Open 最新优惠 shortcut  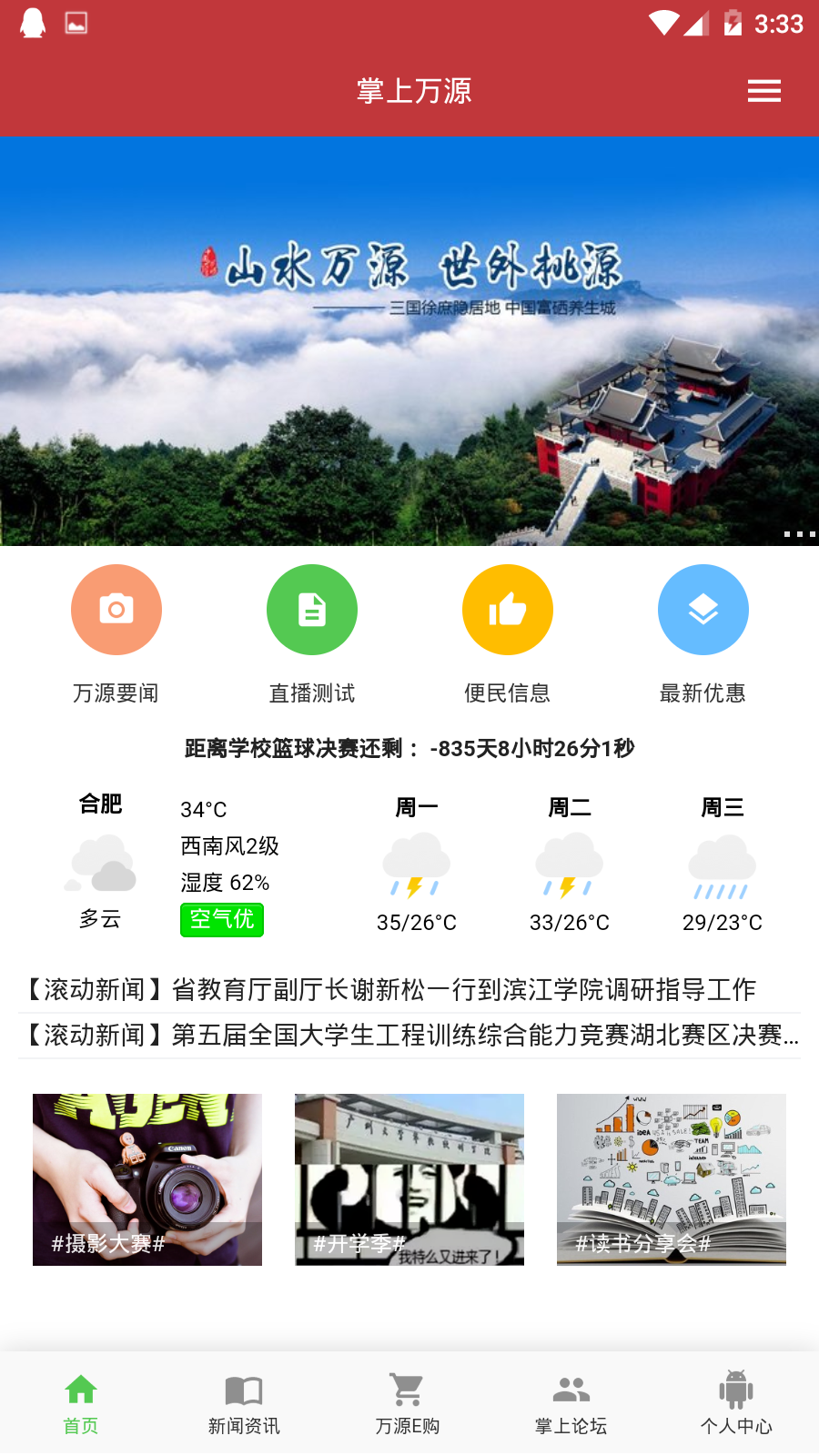703,634
